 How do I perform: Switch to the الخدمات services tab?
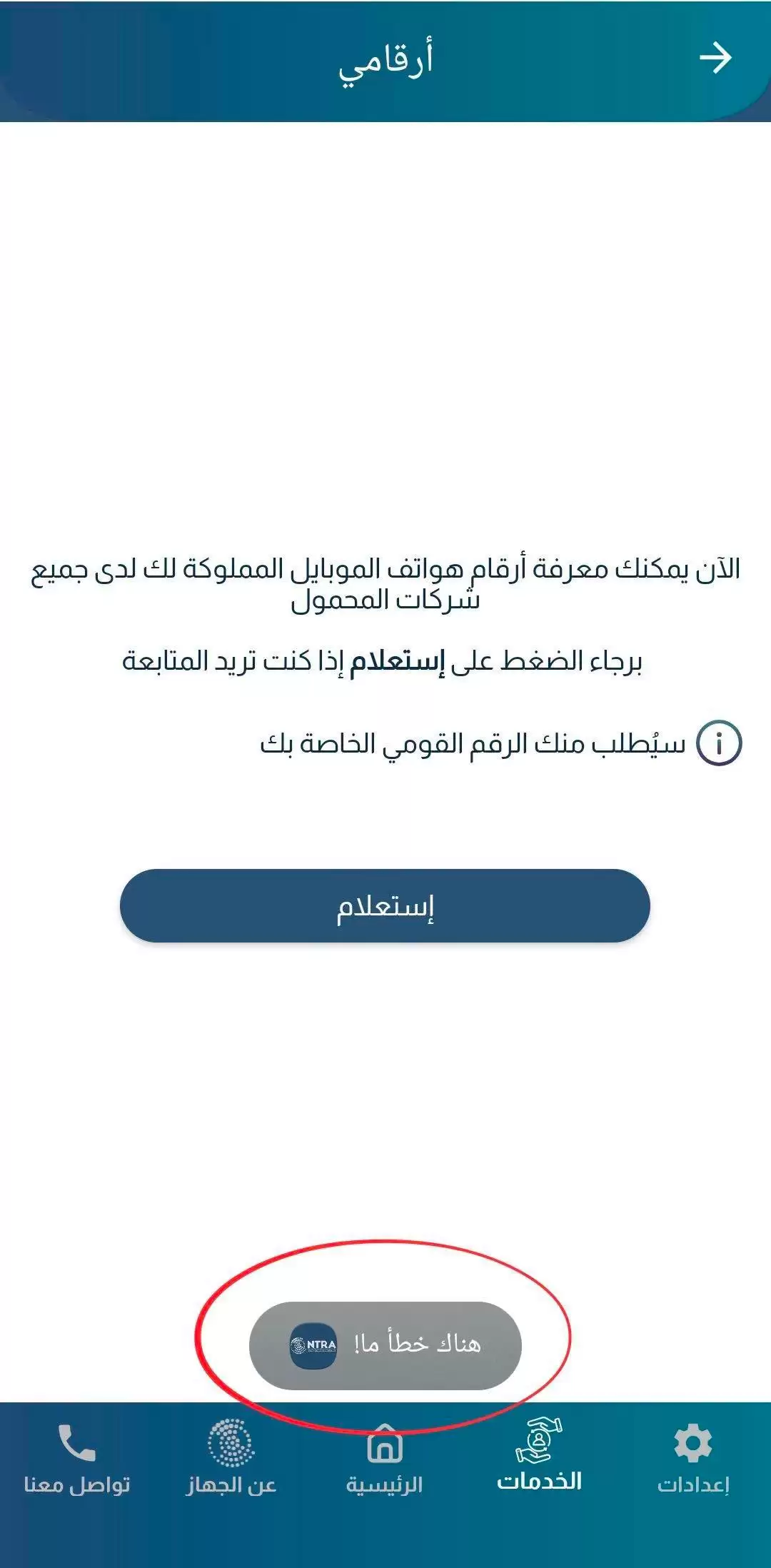(540, 1457)
